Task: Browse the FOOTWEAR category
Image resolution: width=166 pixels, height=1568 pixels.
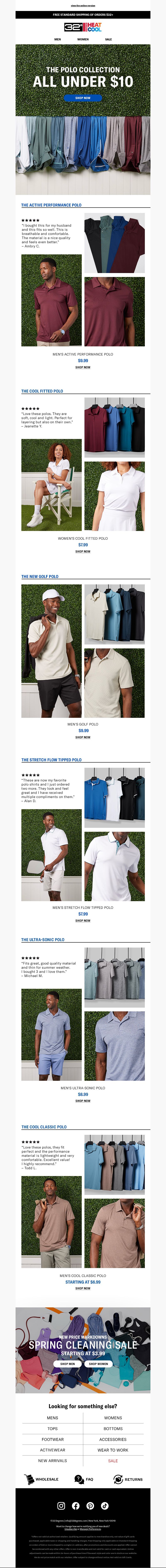Action: [52, 1439]
